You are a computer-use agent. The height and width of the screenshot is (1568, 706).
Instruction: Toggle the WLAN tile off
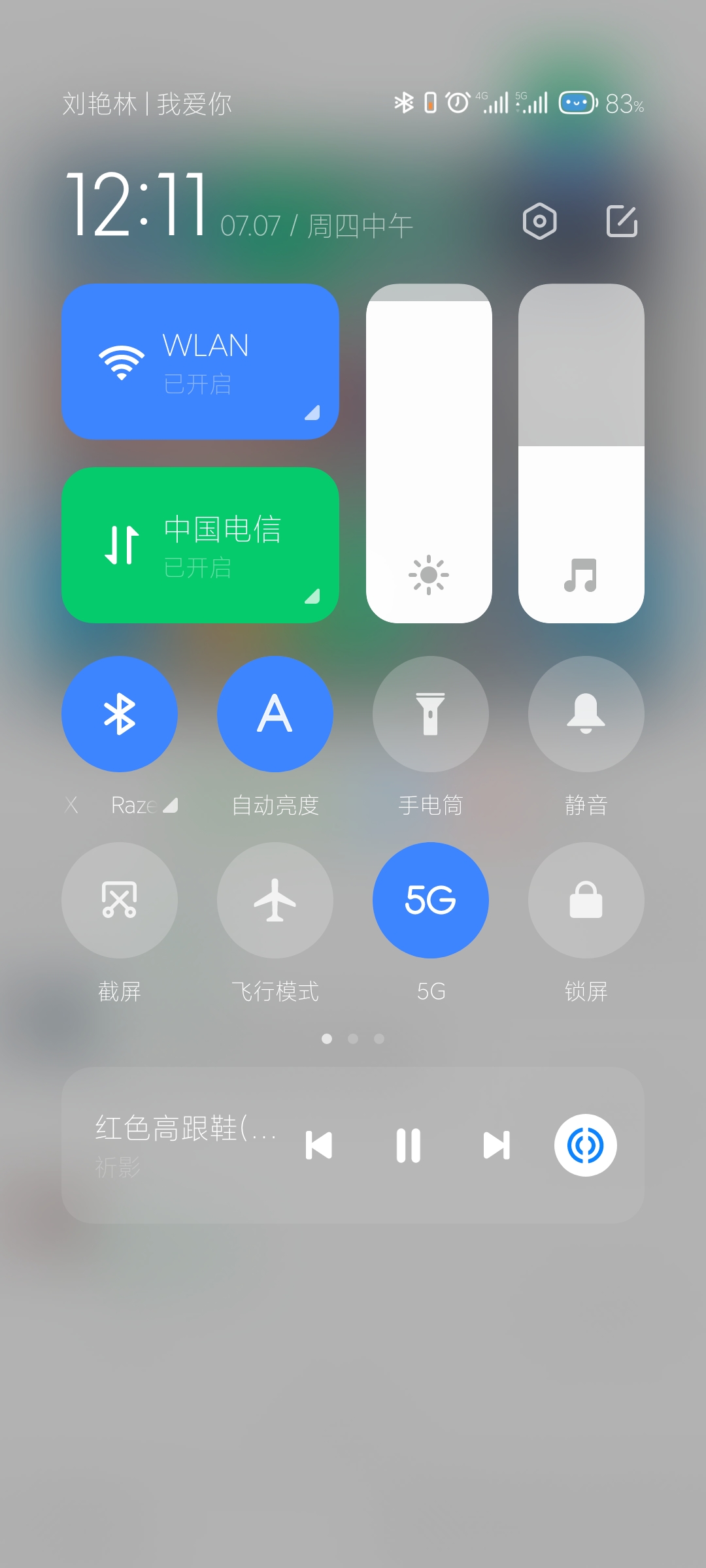pos(200,361)
